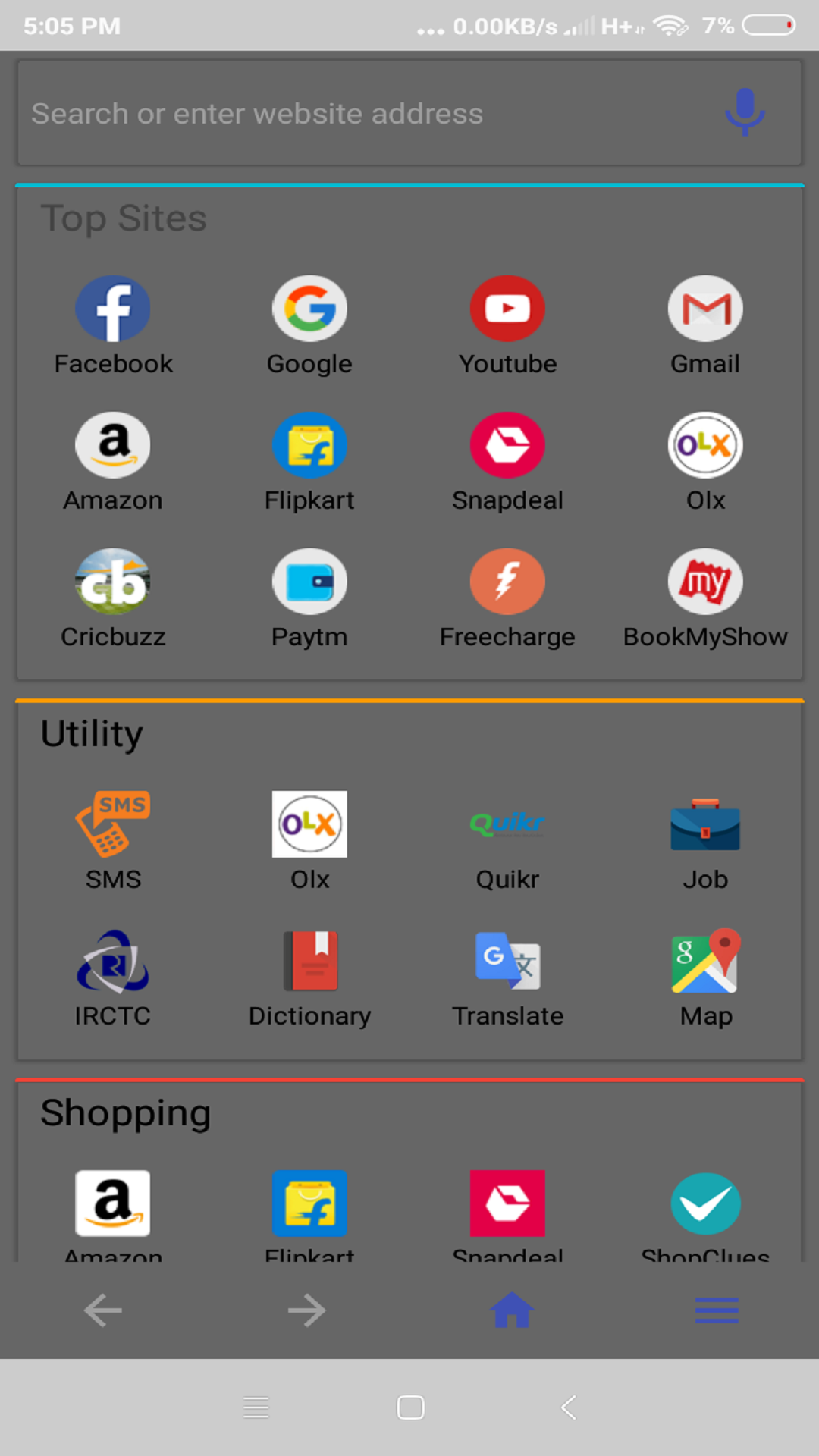Navigate back using the back arrow

(102, 1310)
